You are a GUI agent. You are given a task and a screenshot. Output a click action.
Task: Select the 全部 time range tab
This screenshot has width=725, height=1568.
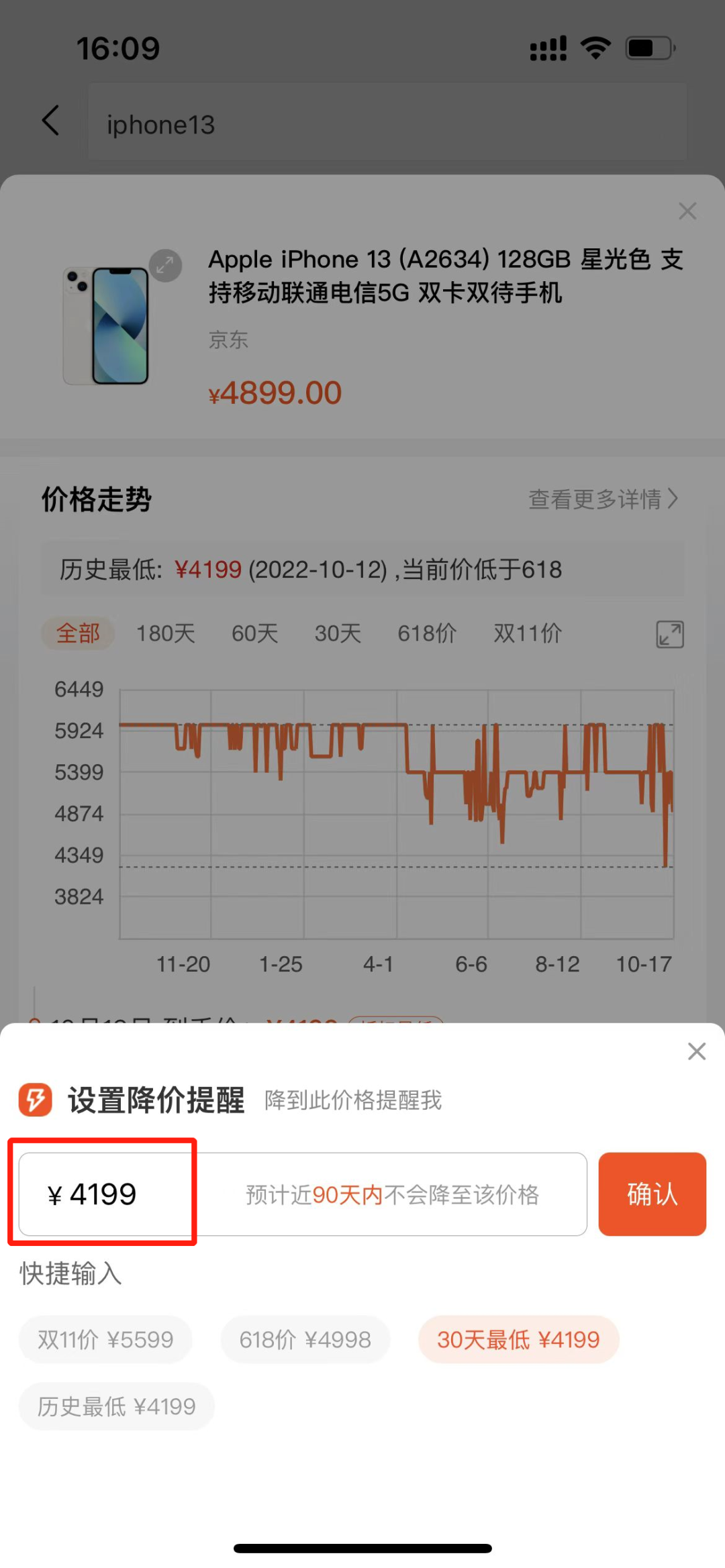(78, 633)
